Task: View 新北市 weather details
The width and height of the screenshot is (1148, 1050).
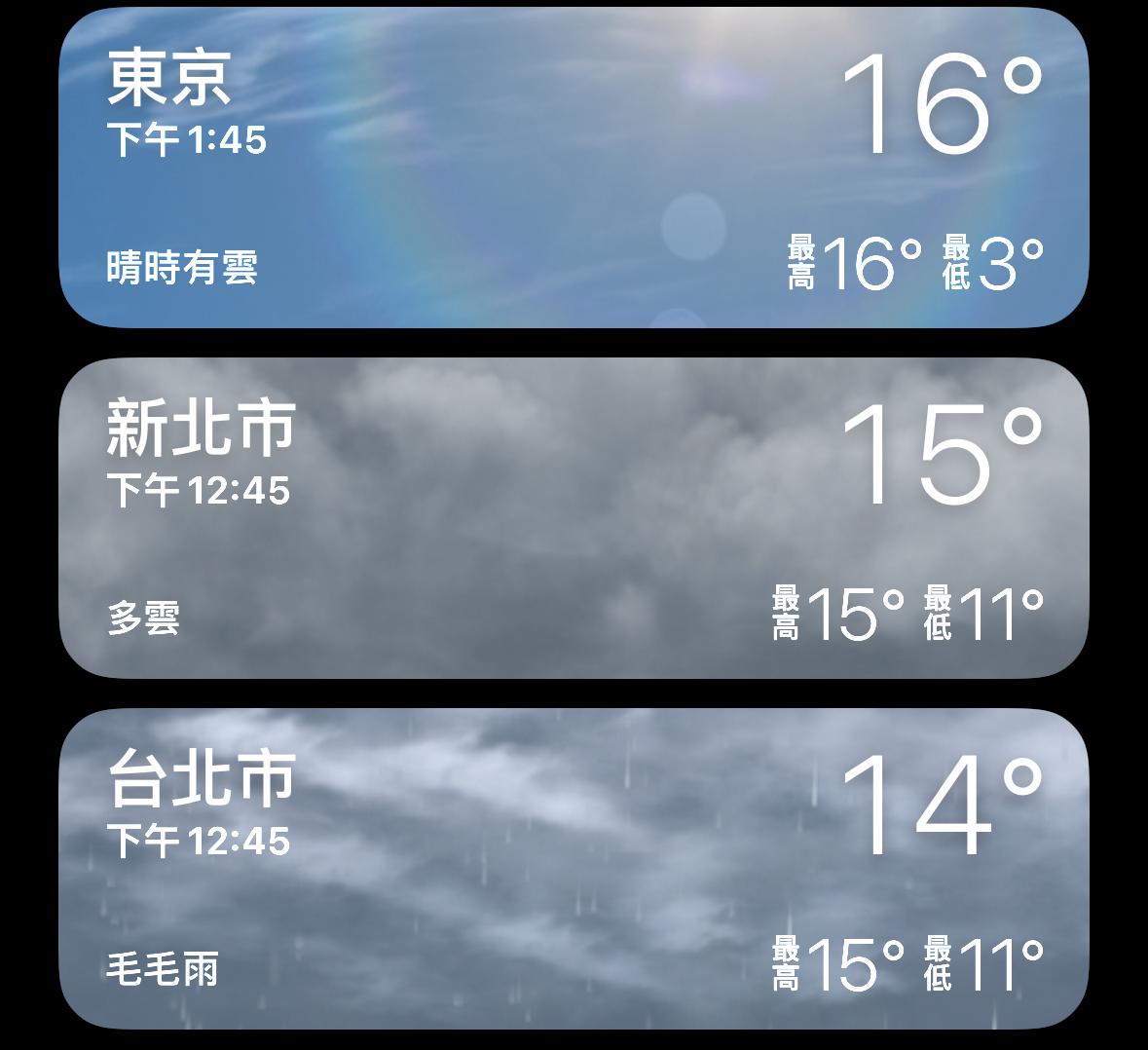Action: (574, 518)
